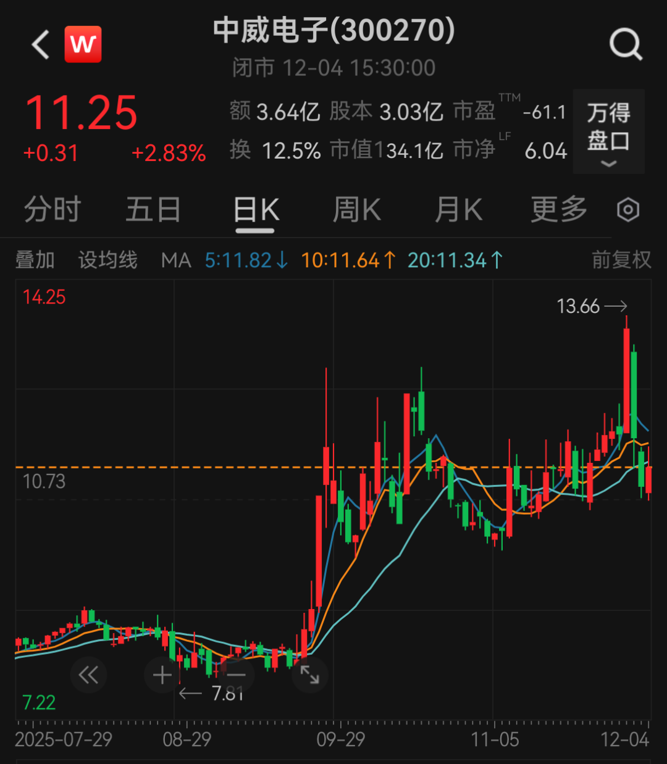The width and height of the screenshot is (667, 764).
Task: Open the stock search magnifier
Action: click(x=625, y=45)
